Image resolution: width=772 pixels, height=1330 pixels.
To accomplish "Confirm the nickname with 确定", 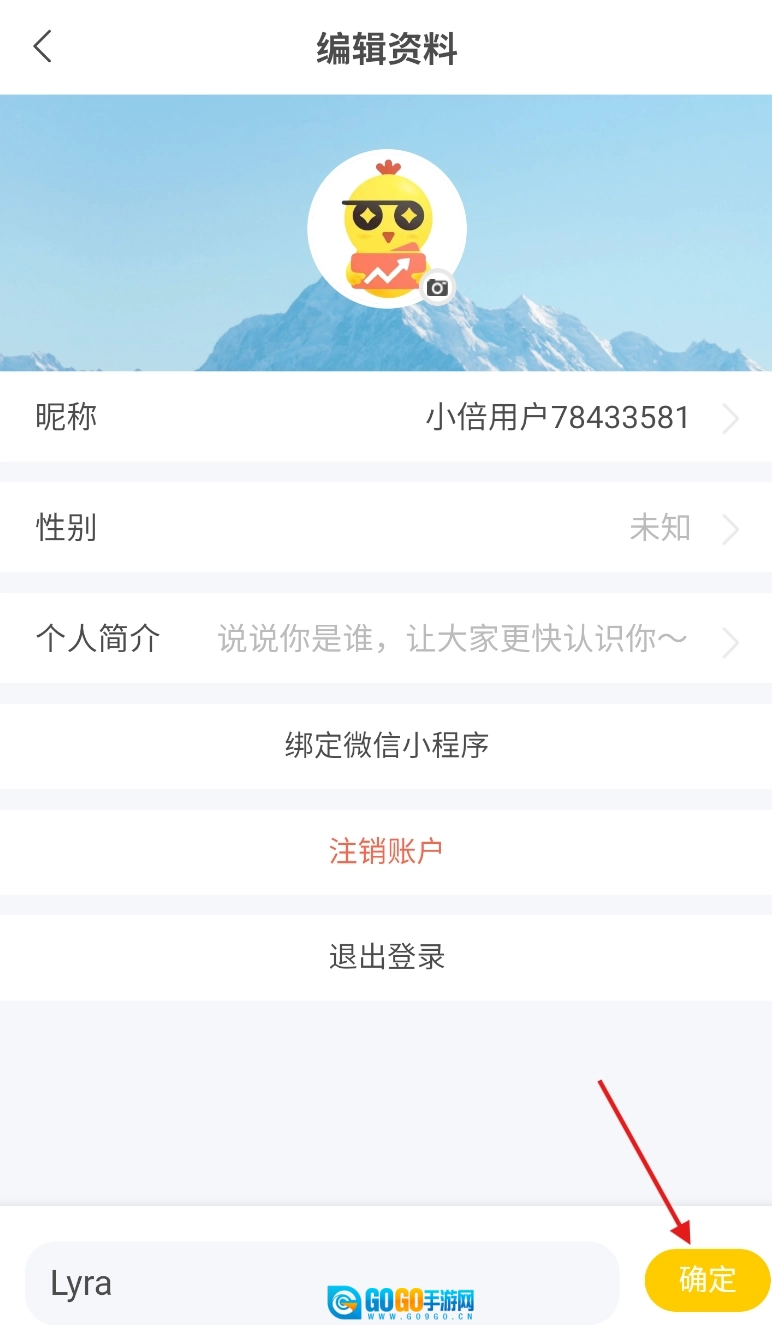I will pyautogui.click(x=707, y=1279).
